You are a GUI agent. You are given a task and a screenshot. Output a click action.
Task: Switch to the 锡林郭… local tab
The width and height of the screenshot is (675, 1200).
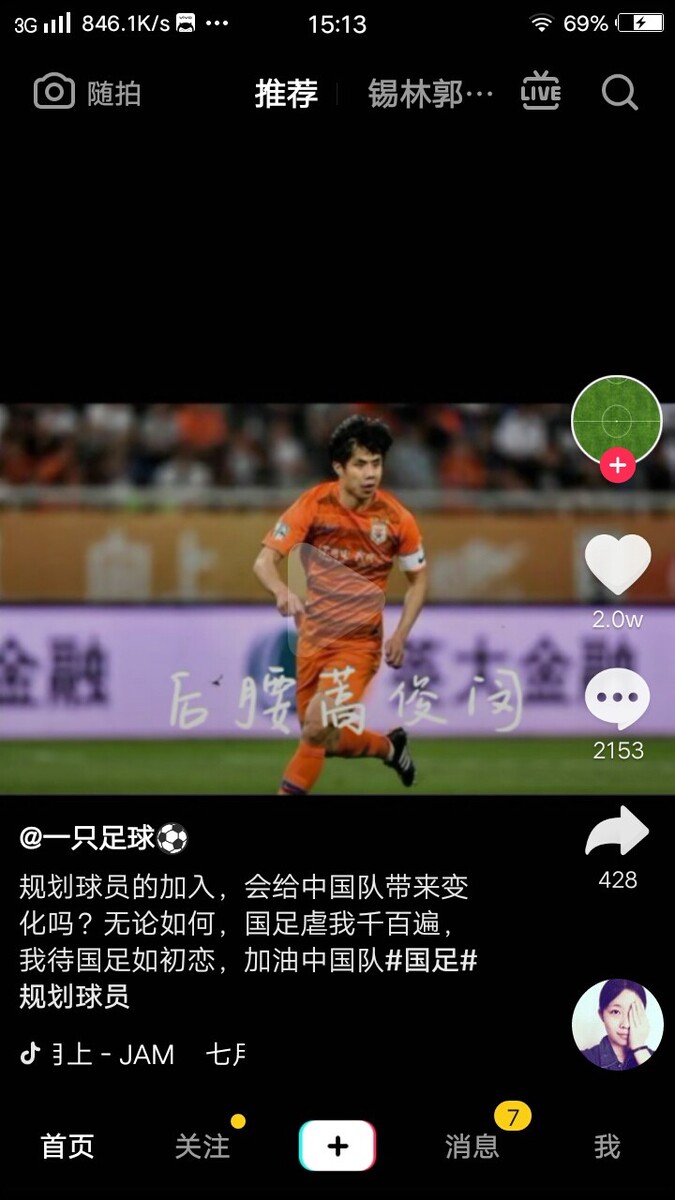(x=430, y=94)
